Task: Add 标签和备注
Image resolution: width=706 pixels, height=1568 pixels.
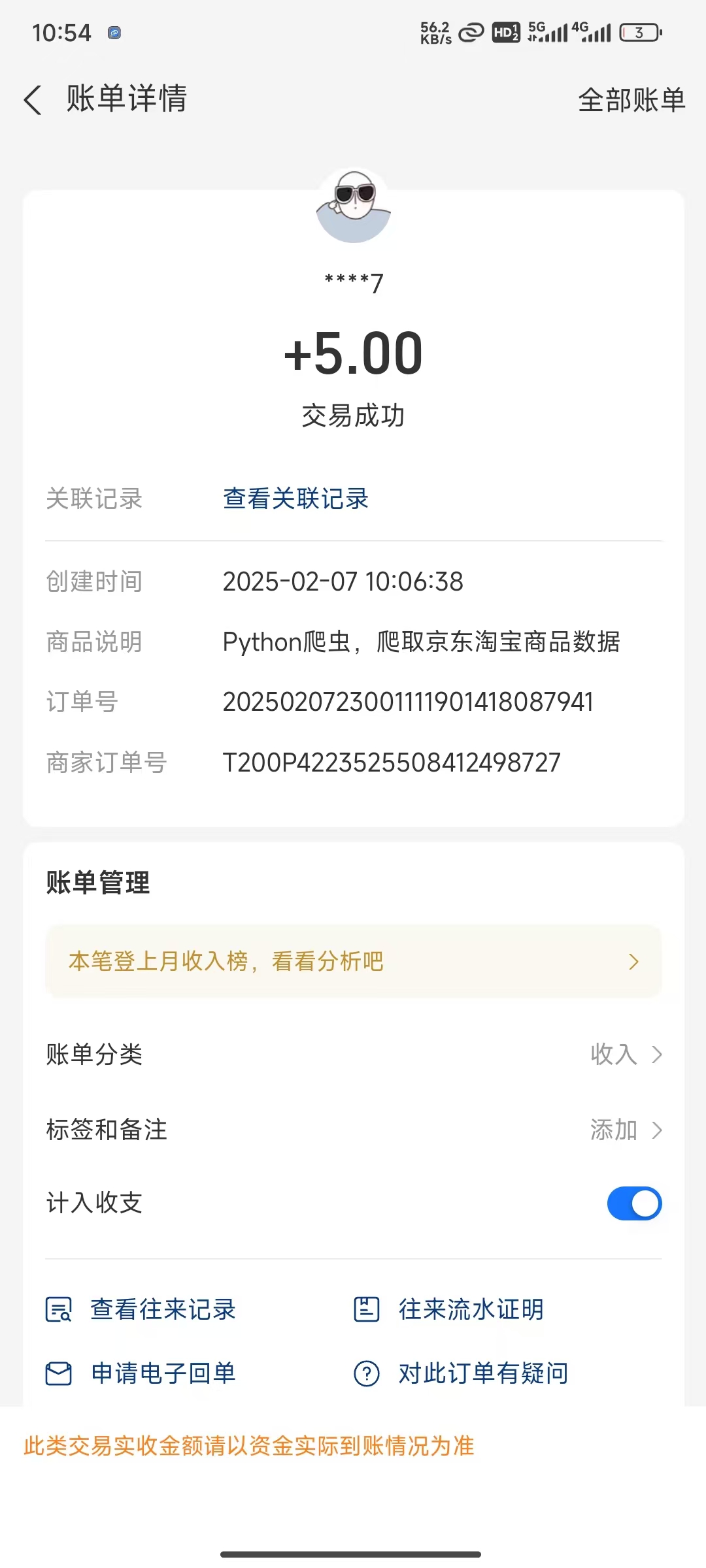Action: [624, 1130]
